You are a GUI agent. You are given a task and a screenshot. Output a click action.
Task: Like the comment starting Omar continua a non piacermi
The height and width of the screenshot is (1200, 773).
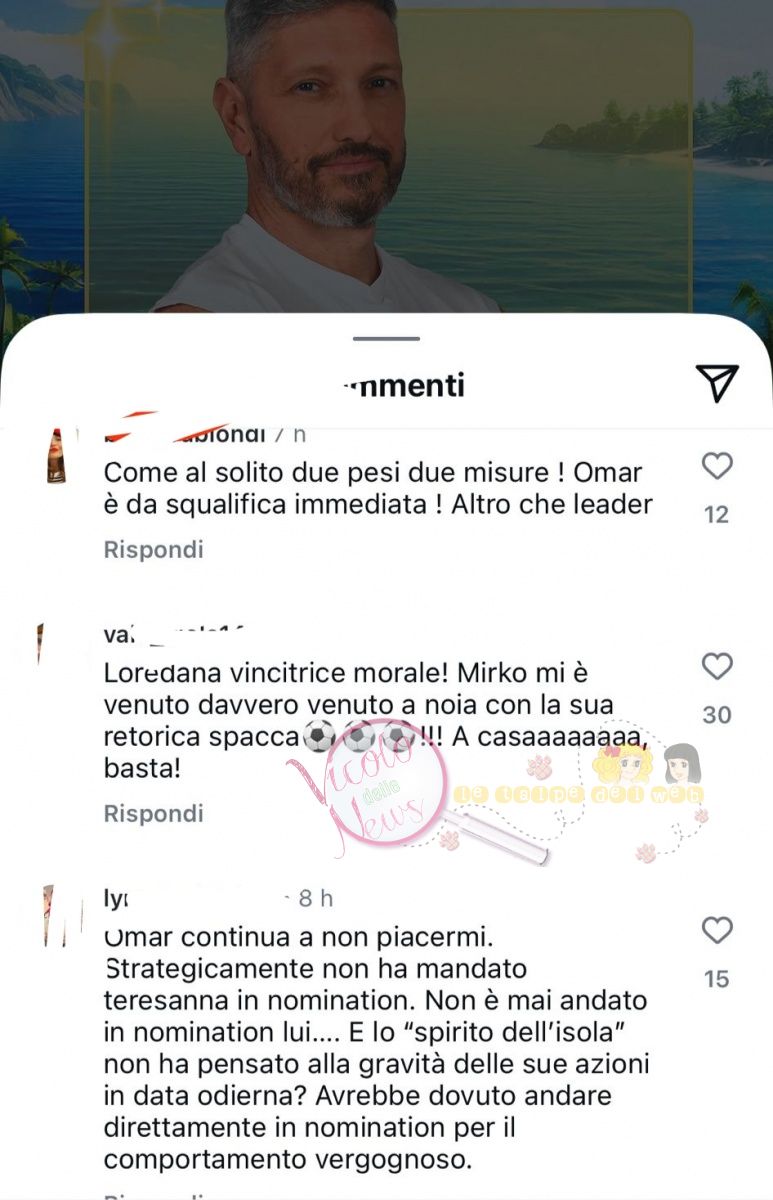pyautogui.click(x=717, y=931)
